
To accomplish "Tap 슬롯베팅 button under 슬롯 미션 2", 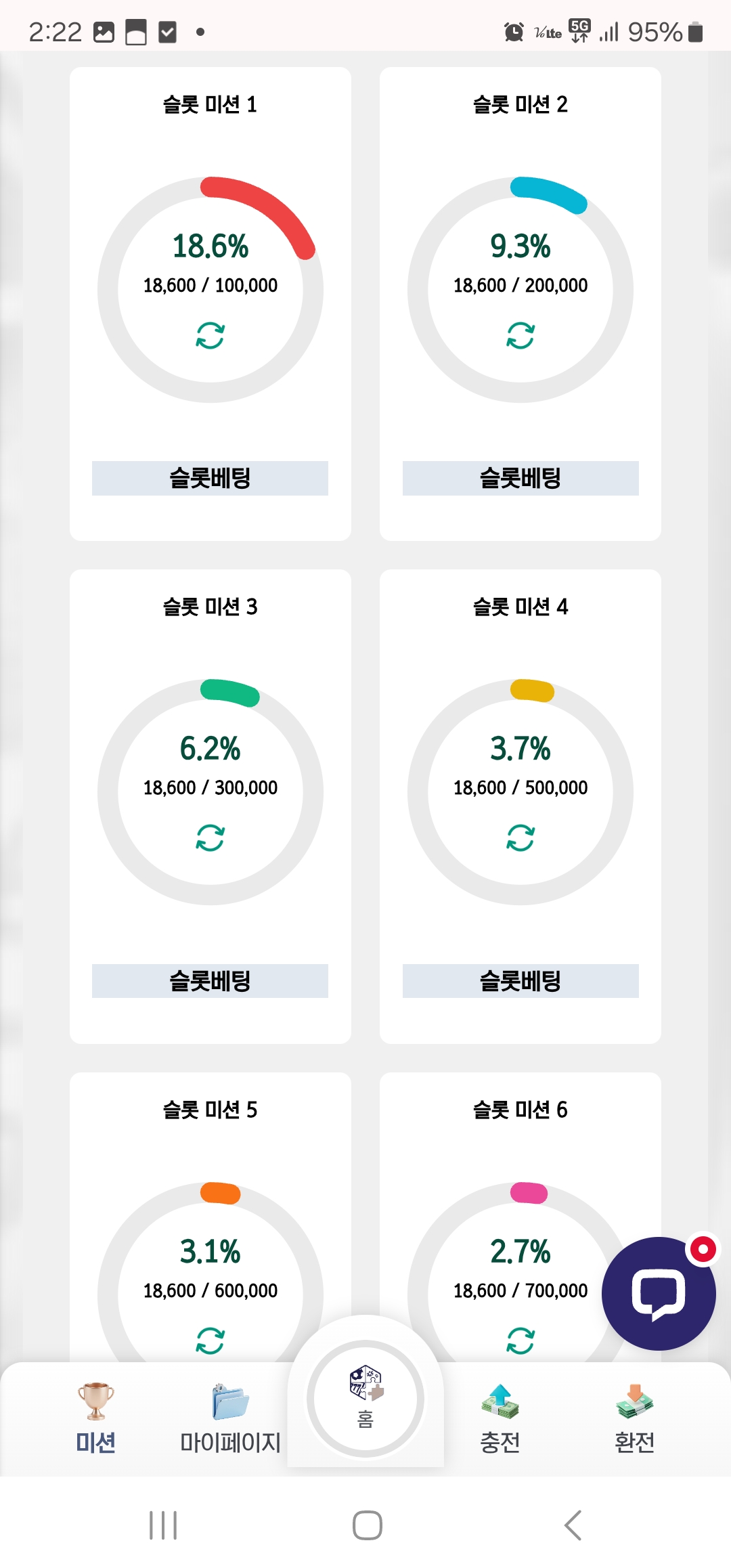I will 520,478.
